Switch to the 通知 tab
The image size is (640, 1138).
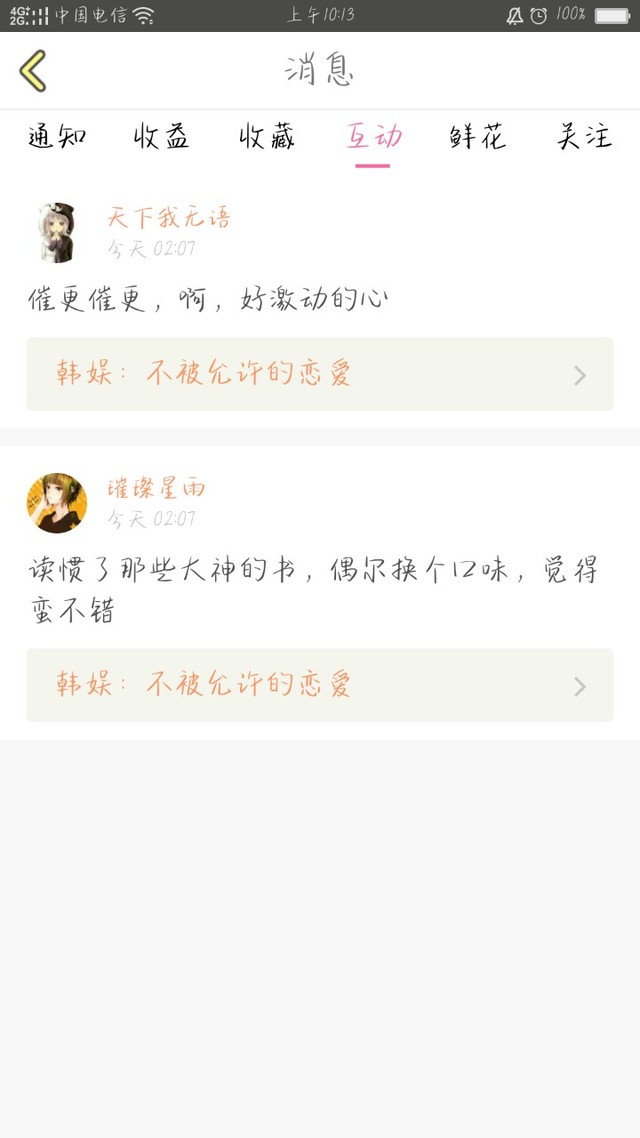point(57,137)
